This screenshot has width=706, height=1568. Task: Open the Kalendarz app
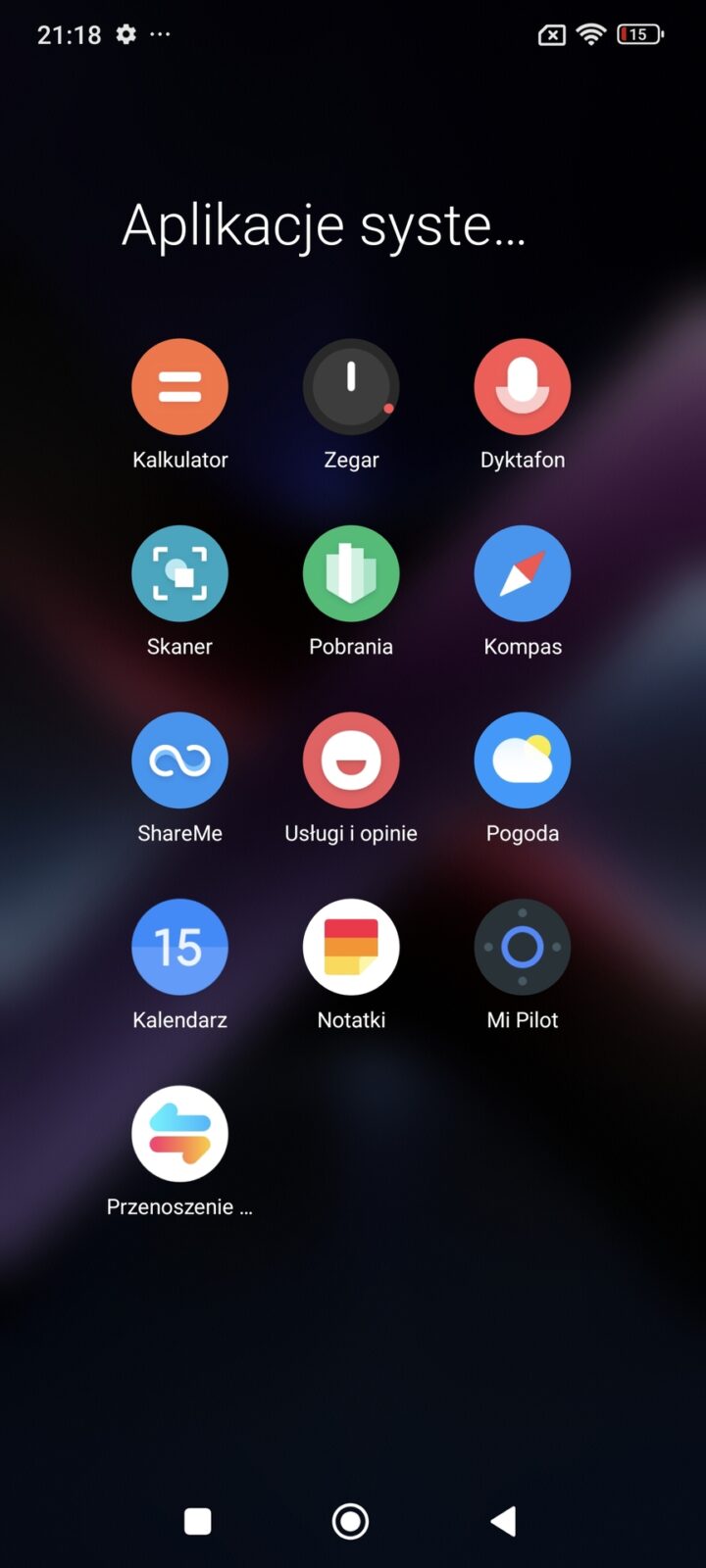coord(179,948)
